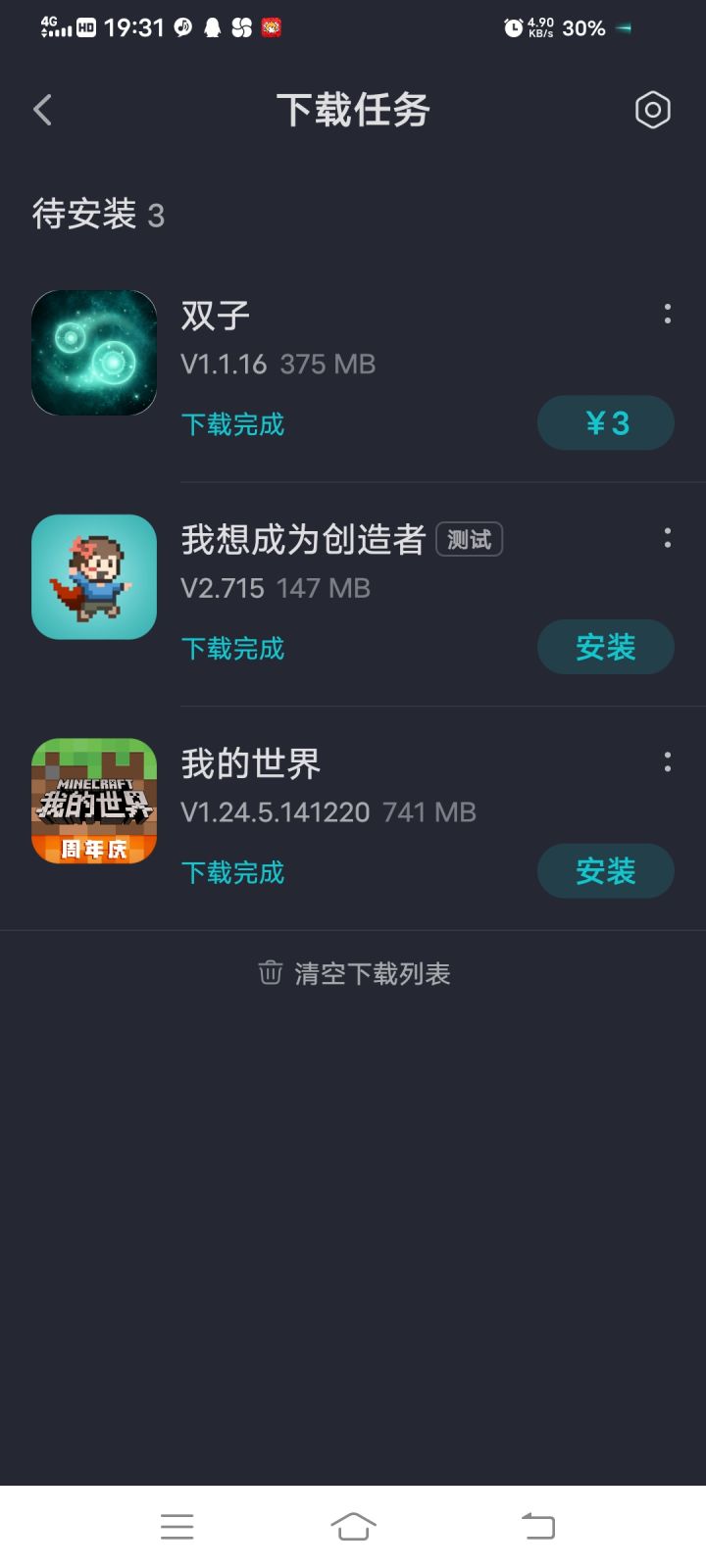Tap 清空下载列表 to clear downloads
This screenshot has width=706, height=1568.
coord(373,972)
